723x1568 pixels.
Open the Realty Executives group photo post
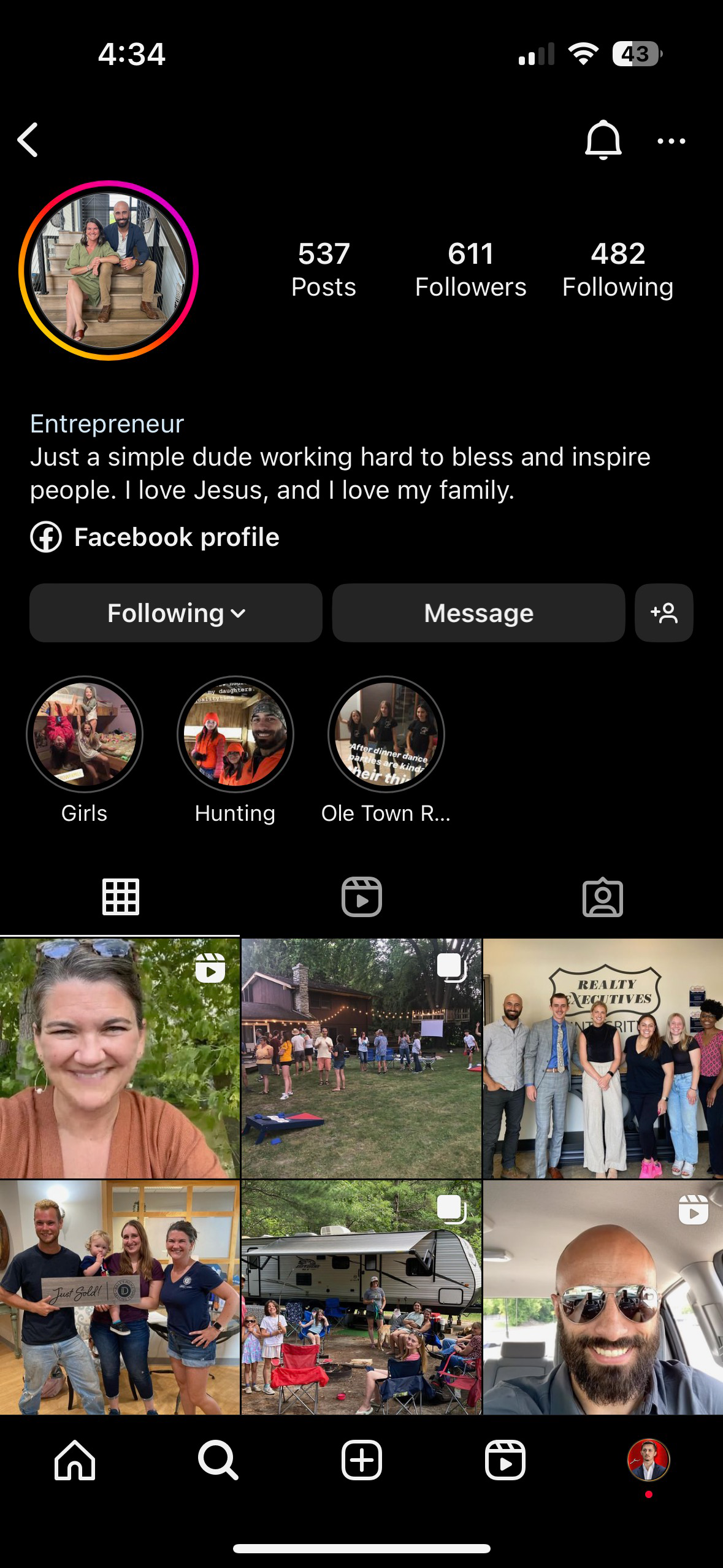click(603, 1058)
